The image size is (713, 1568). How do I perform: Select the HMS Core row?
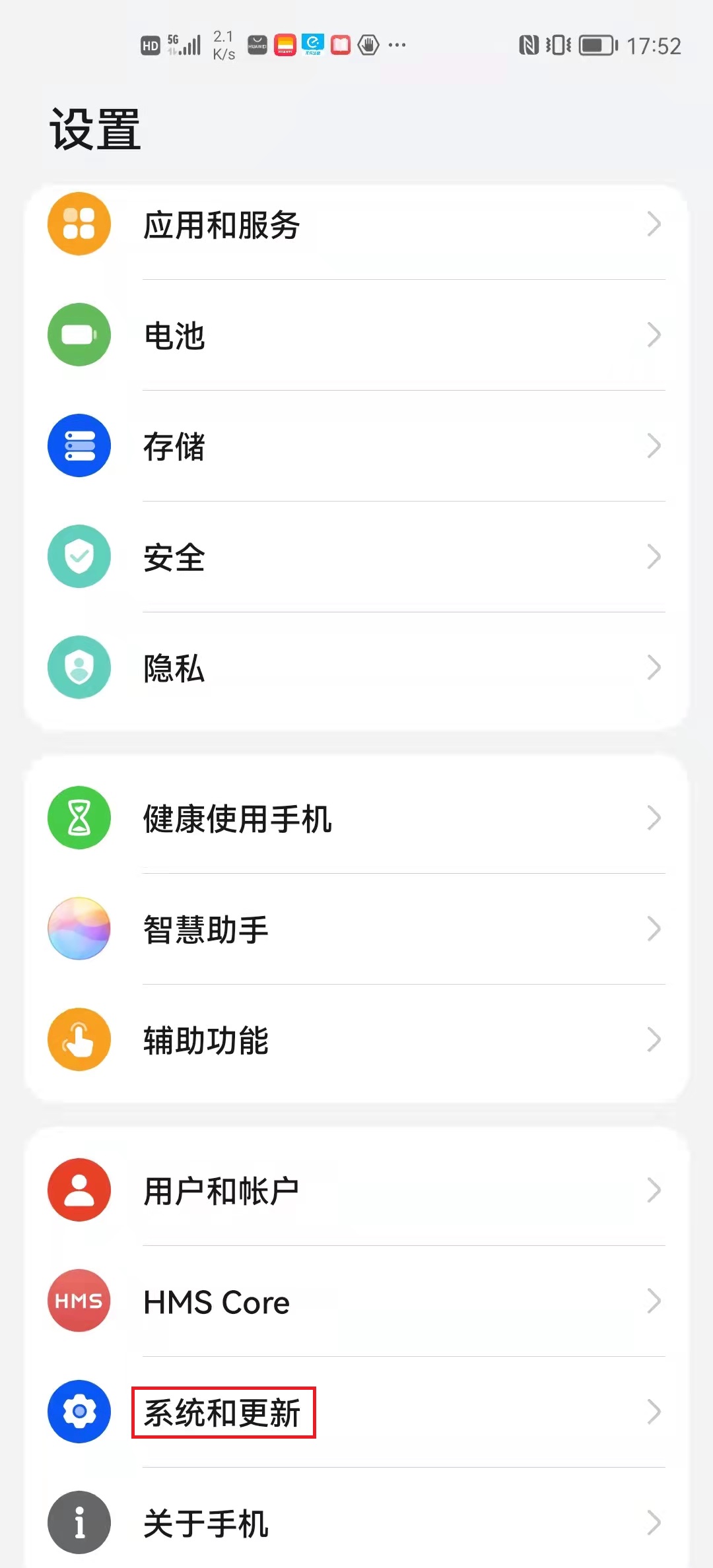[x=356, y=1301]
